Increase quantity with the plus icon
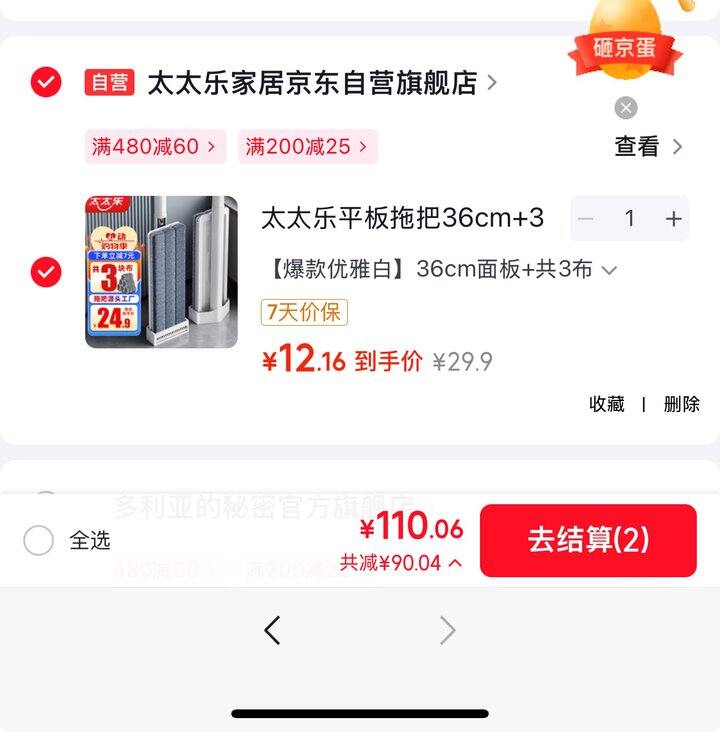The width and height of the screenshot is (720, 732). coord(671,218)
